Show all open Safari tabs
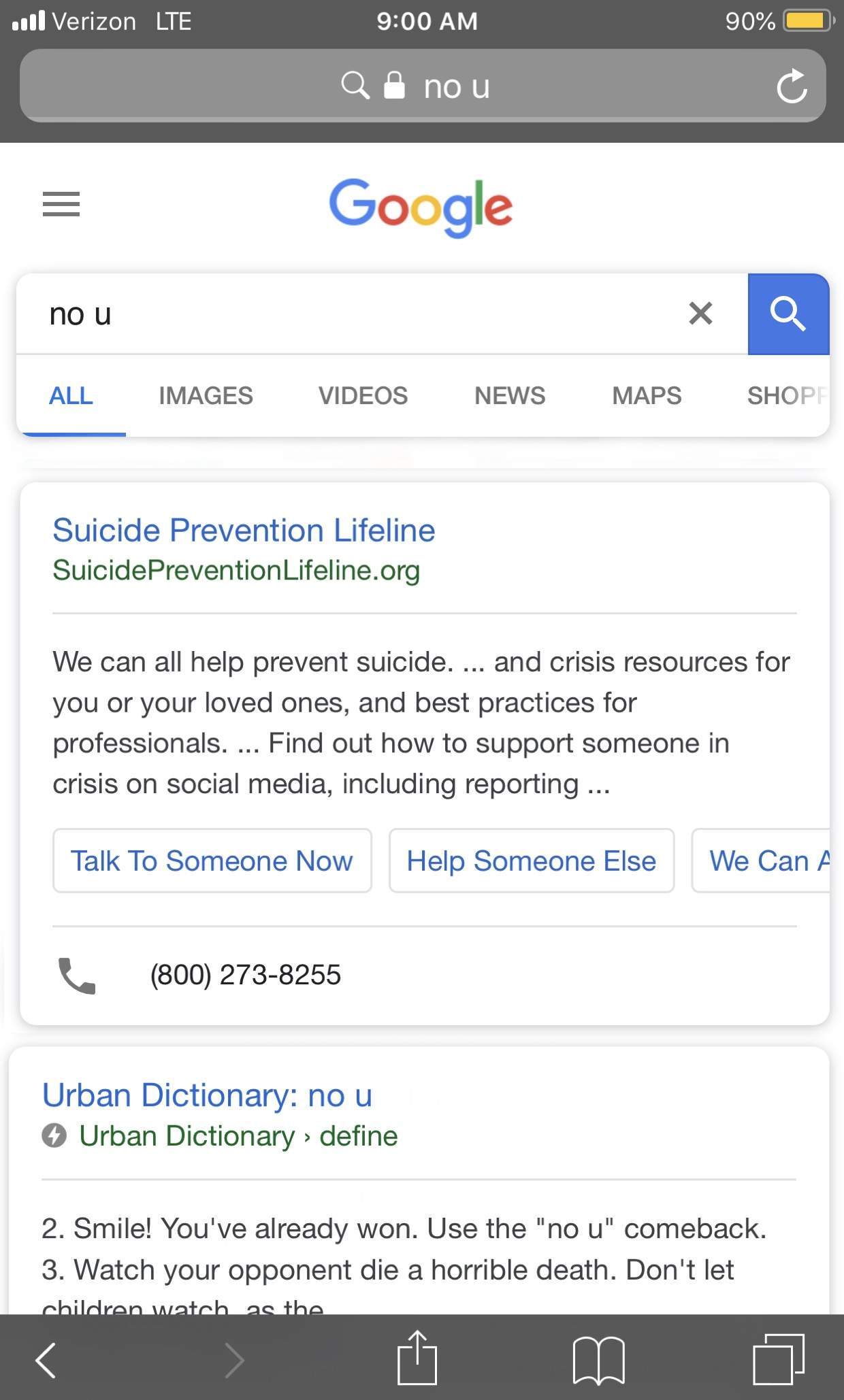844x1400 pixels. pyautogui.click(x=779, y=1360)
